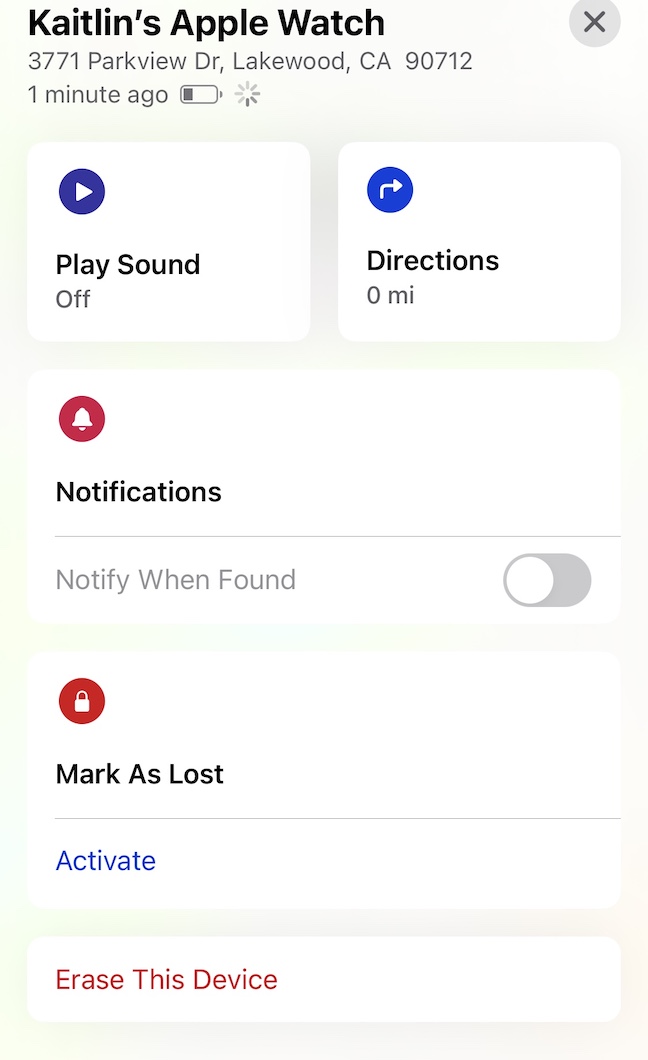
Task: Get directions to the watch
Action: (x=479, y=242)
